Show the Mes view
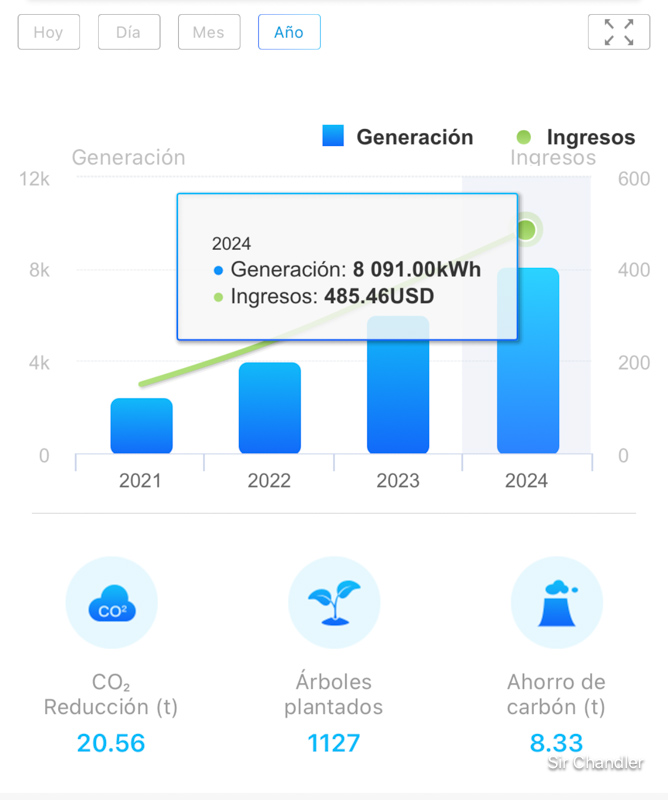This screenshot has height=800, width=668. [x=208, y=32]
